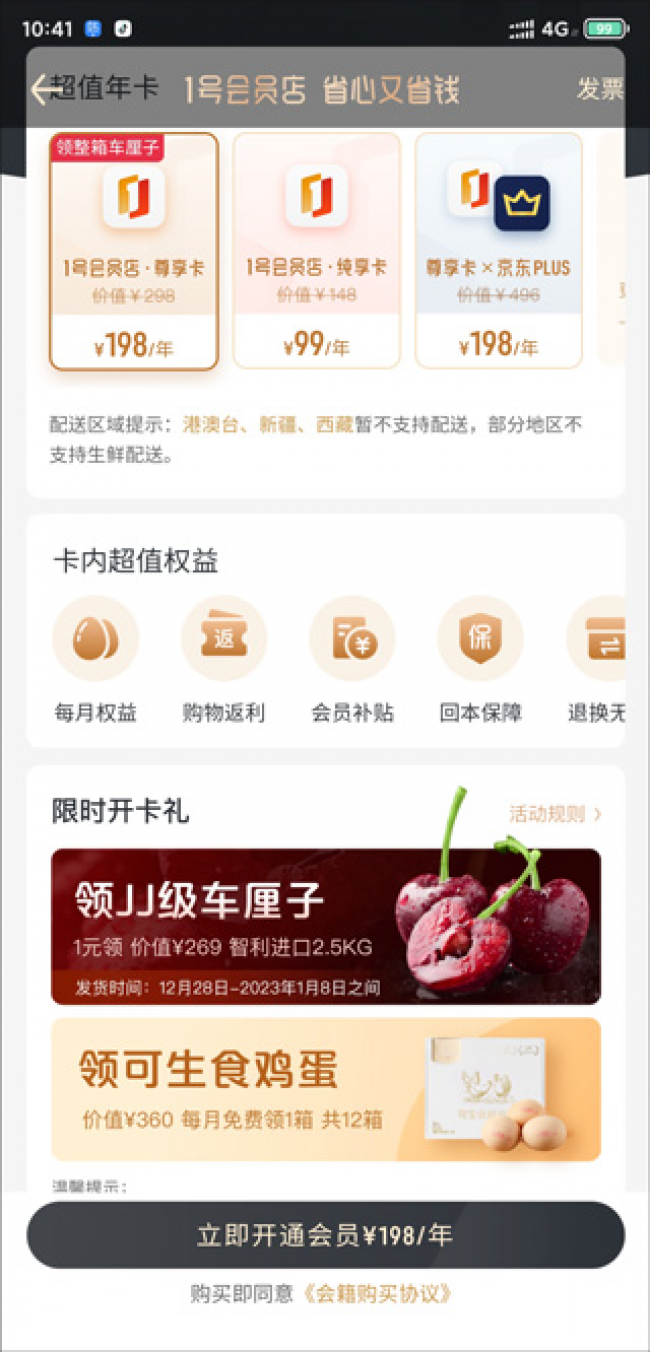Viewport: 650px width, 1352px height.
Task: Open the 领JJ级车厘子 banner
Action: click(326, 926)
